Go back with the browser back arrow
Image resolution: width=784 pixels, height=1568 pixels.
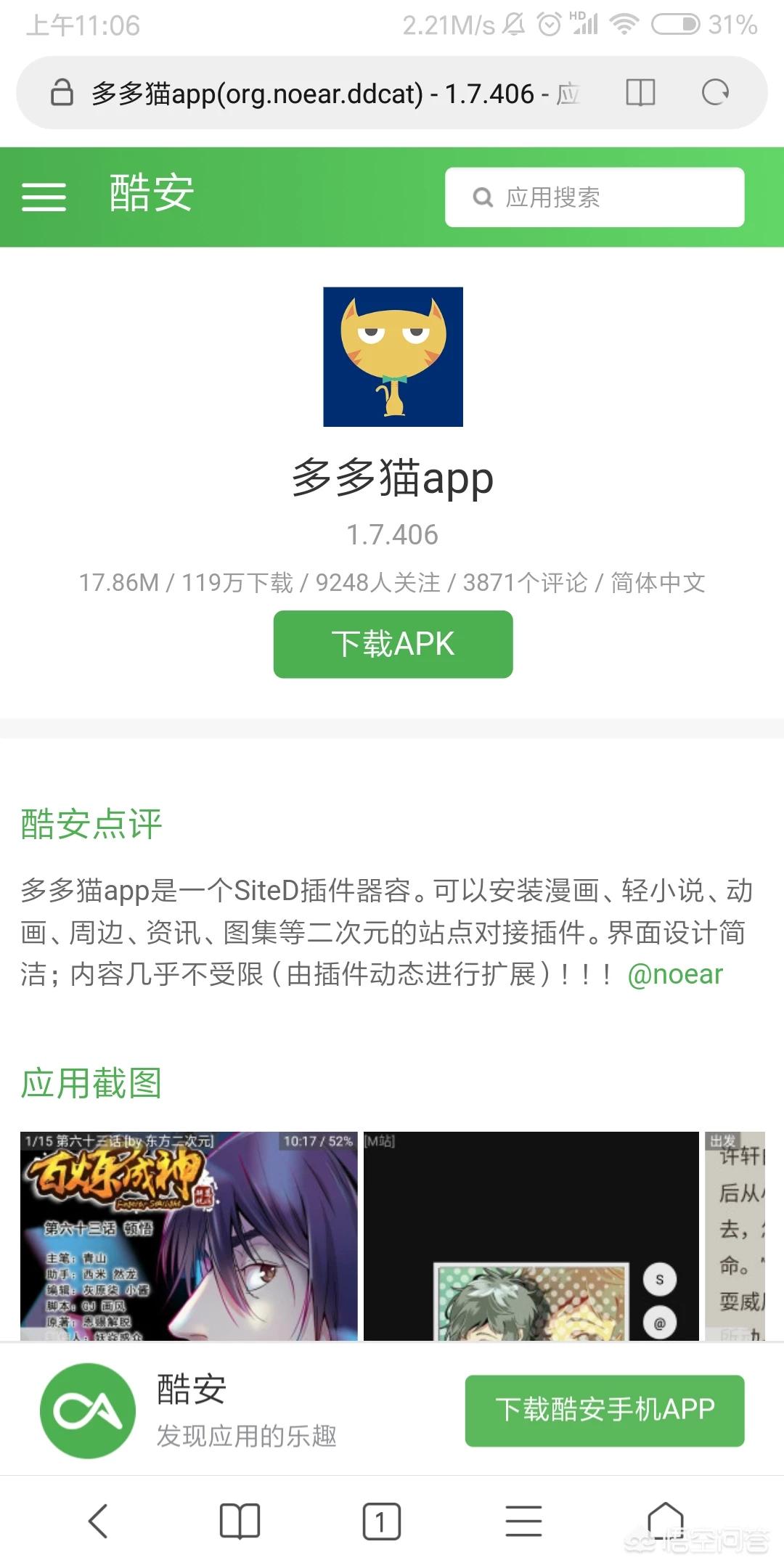click(x=98, y=1521)
